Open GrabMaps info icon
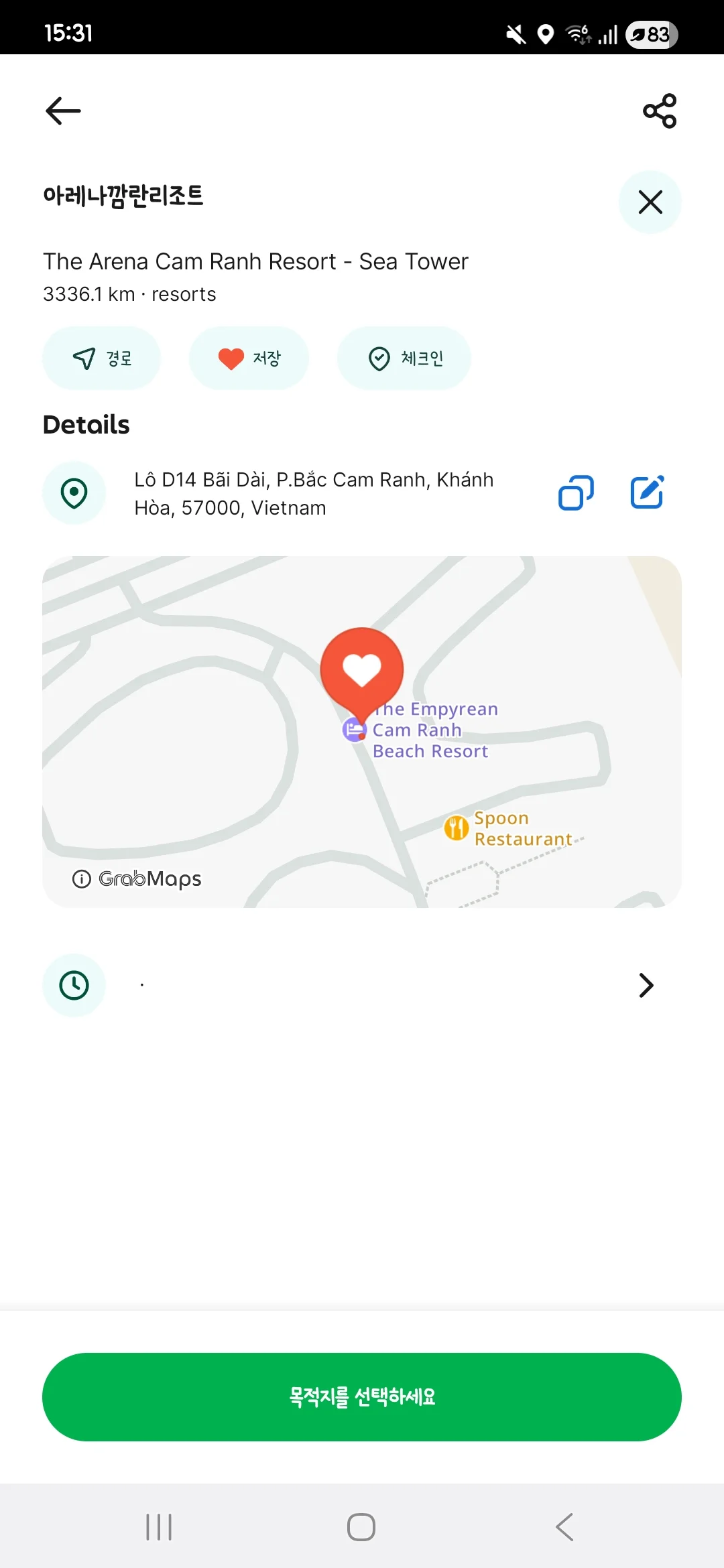The image size is (724, 1568). pyautogui.click(x=81, y=878)
